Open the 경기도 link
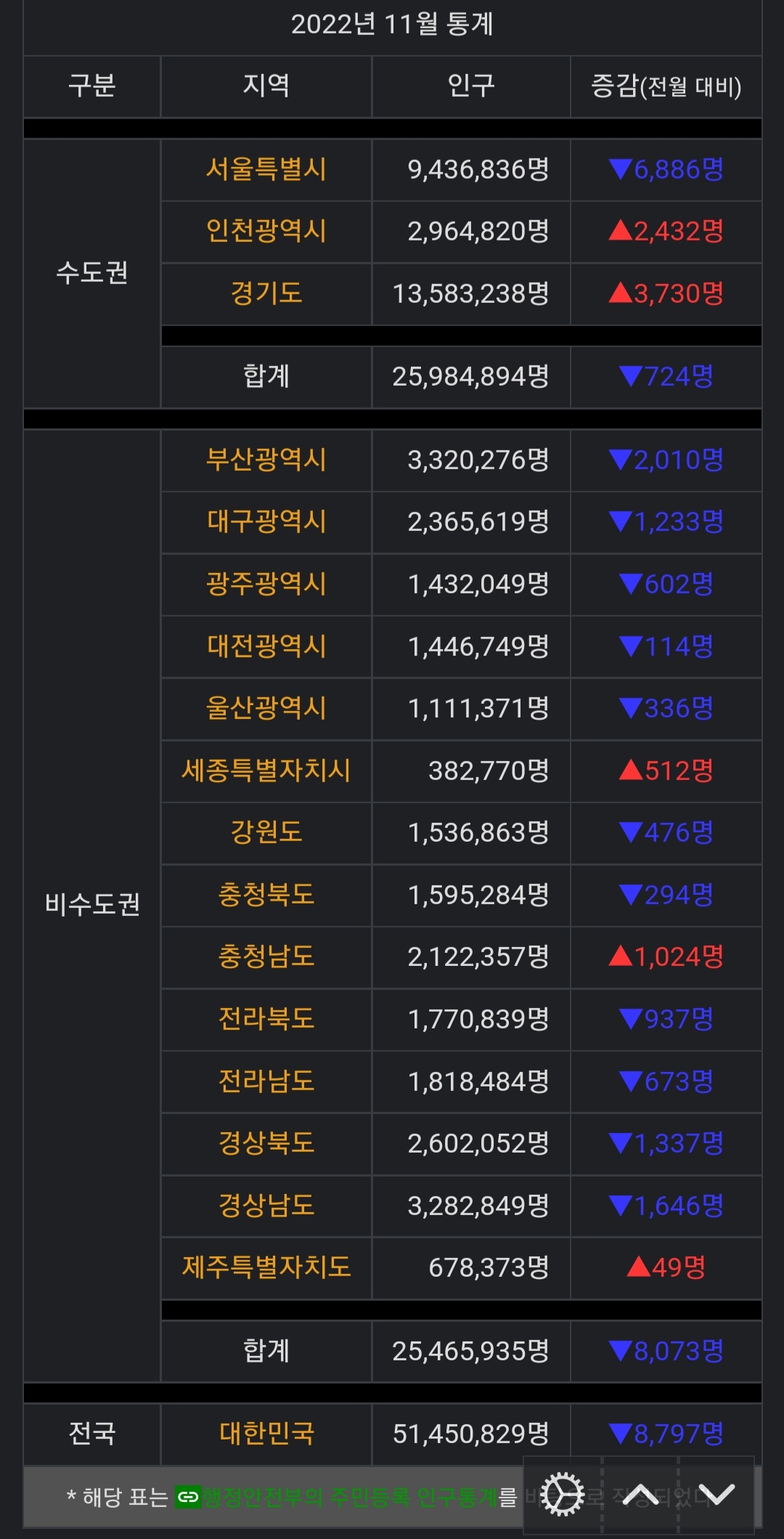This screenshot has width=784, height=1539. coord(266,293)
